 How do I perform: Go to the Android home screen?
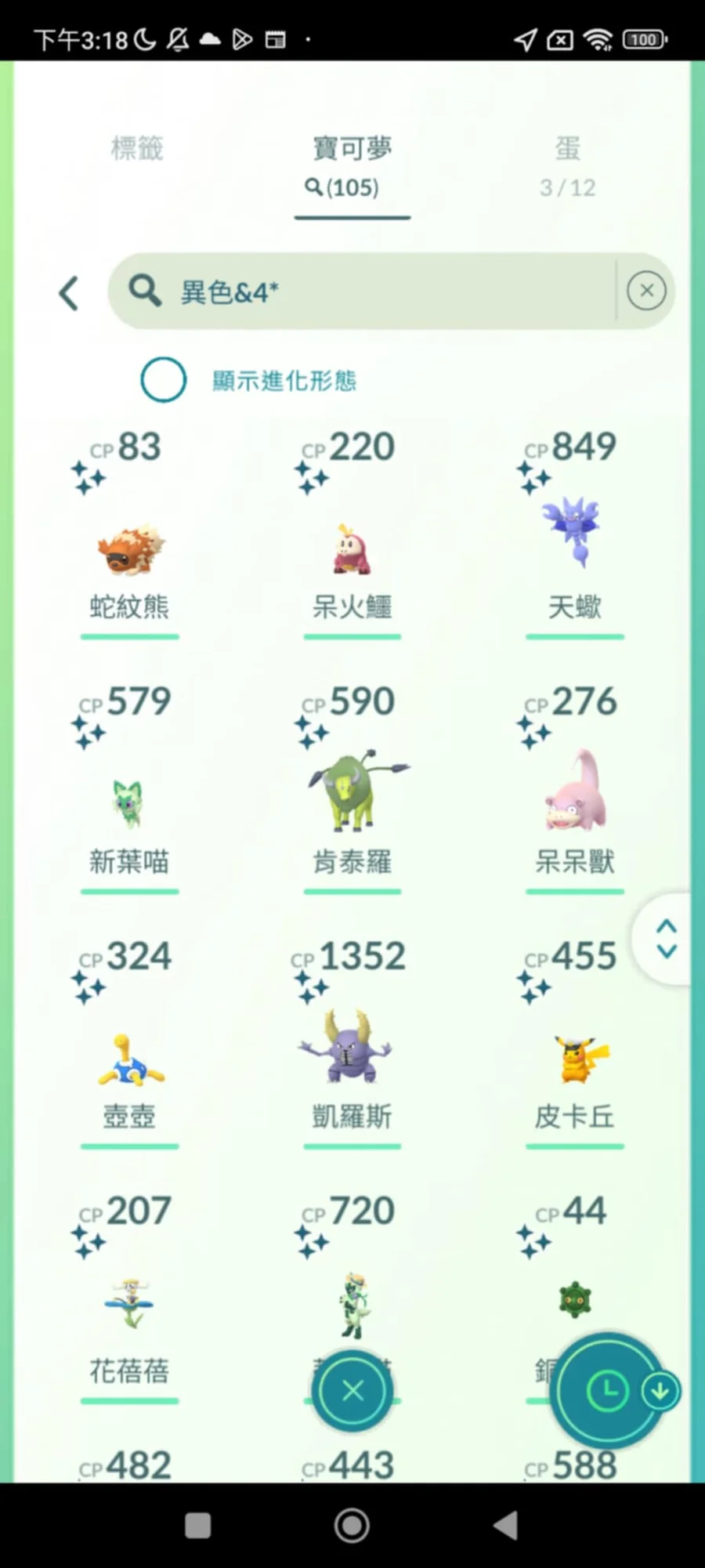click(352, 1525)
